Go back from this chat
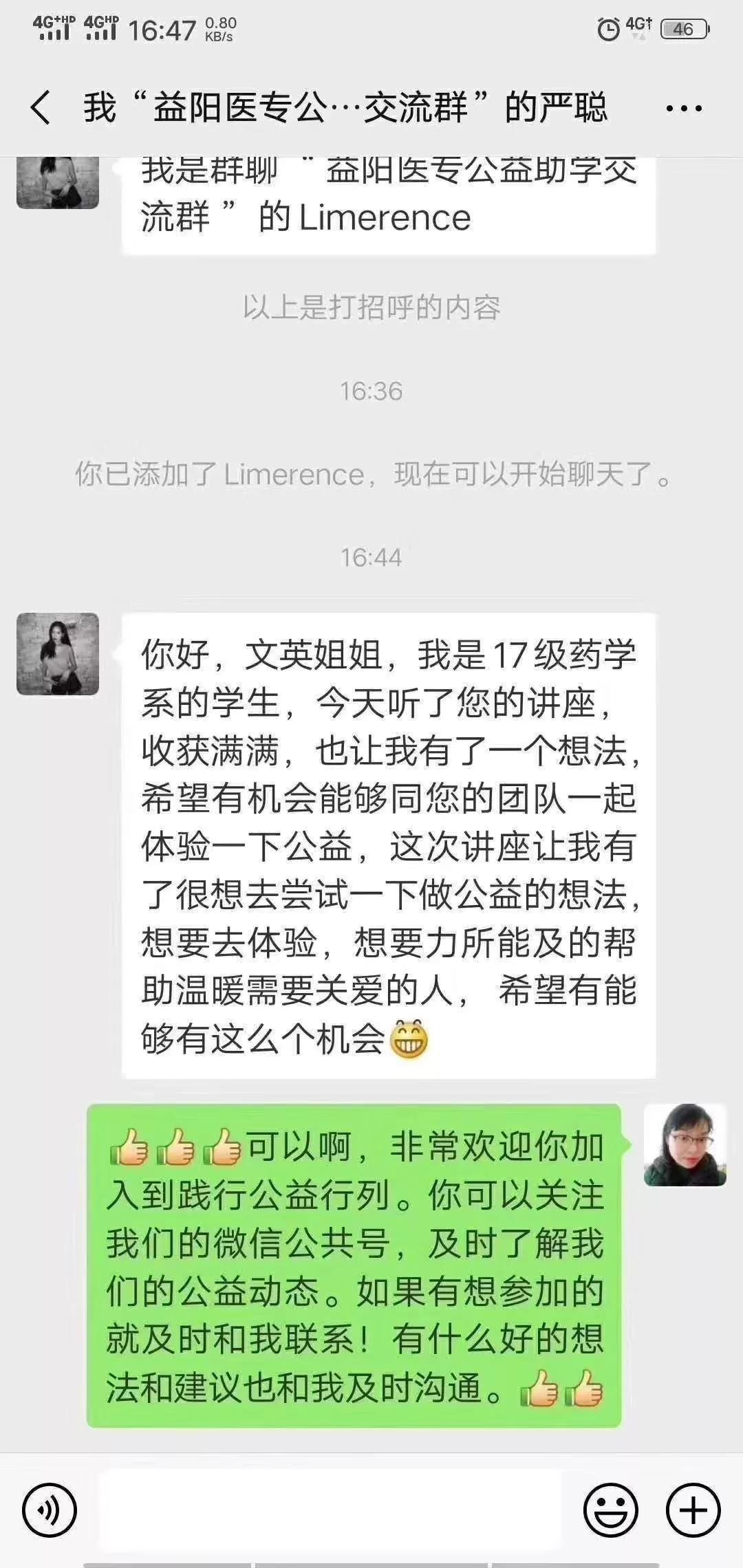The height and width of the screenshot is (1568, 743). (x=41, y=108)
